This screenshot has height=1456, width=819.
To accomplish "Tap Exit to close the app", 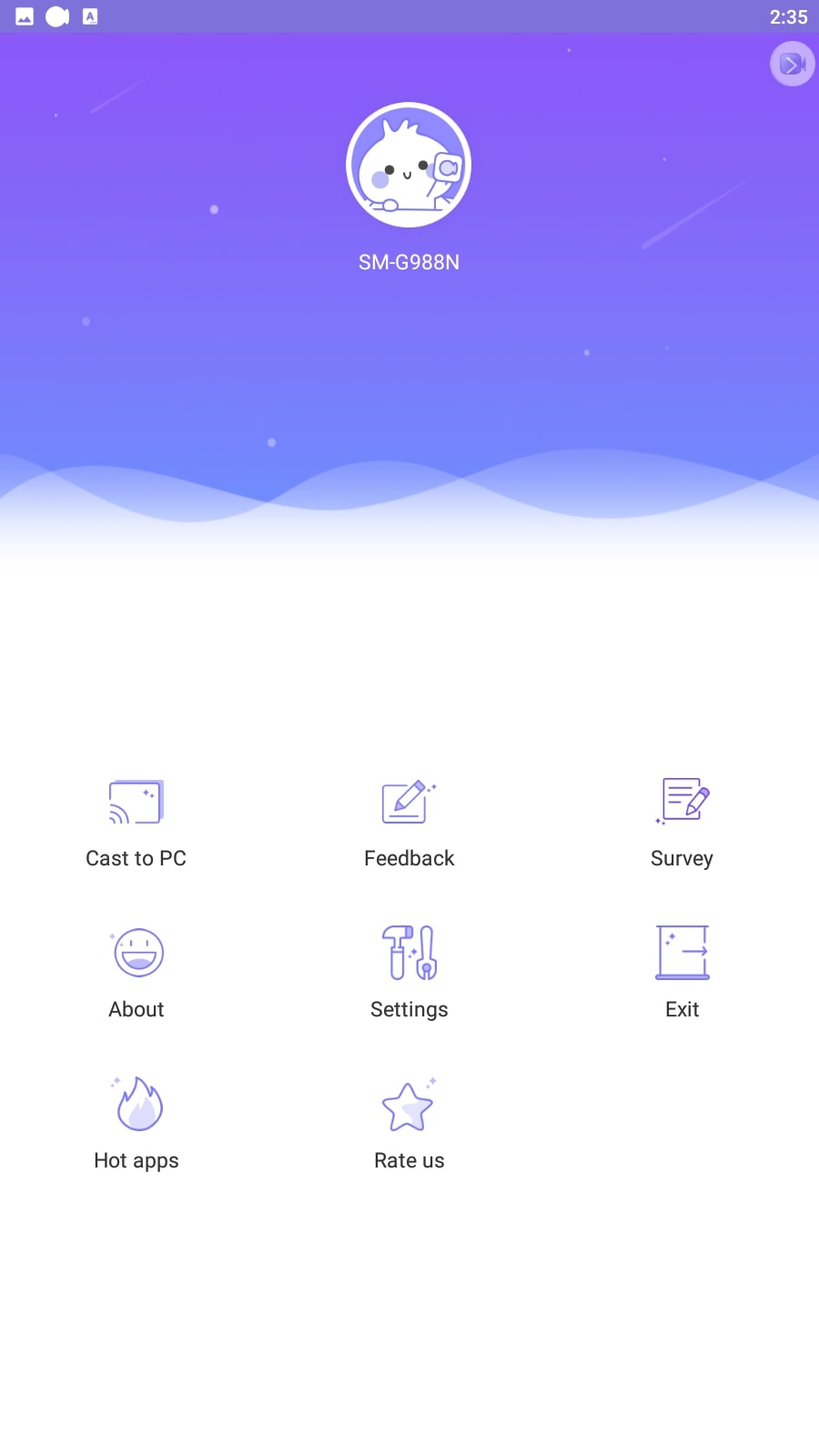I will (682, 974).
